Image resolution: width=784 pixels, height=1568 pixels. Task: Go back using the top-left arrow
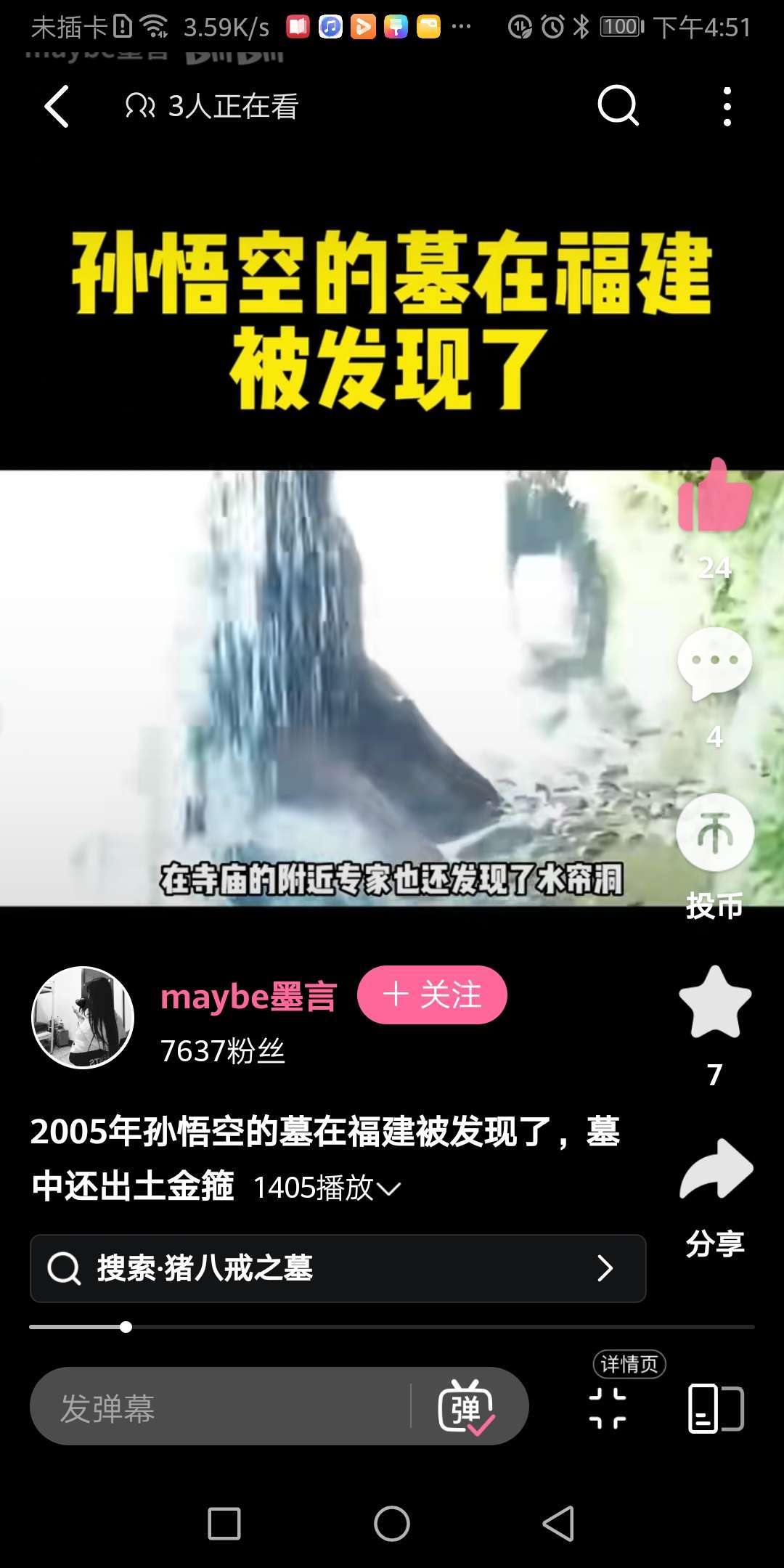(57, 107)
